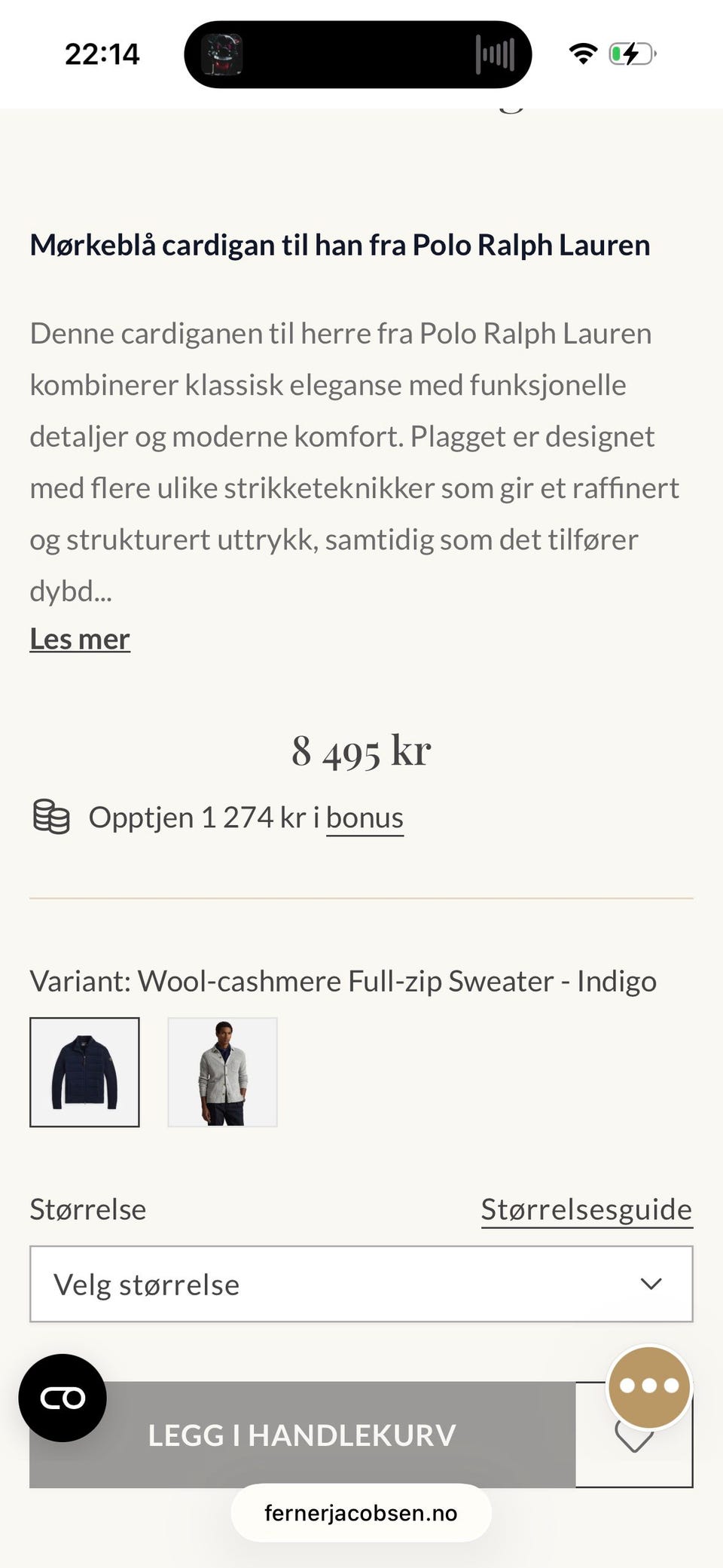The image size is (723, 1568).
Task: Tap the black linked-circles widget button
Action: coord(63,1398)
